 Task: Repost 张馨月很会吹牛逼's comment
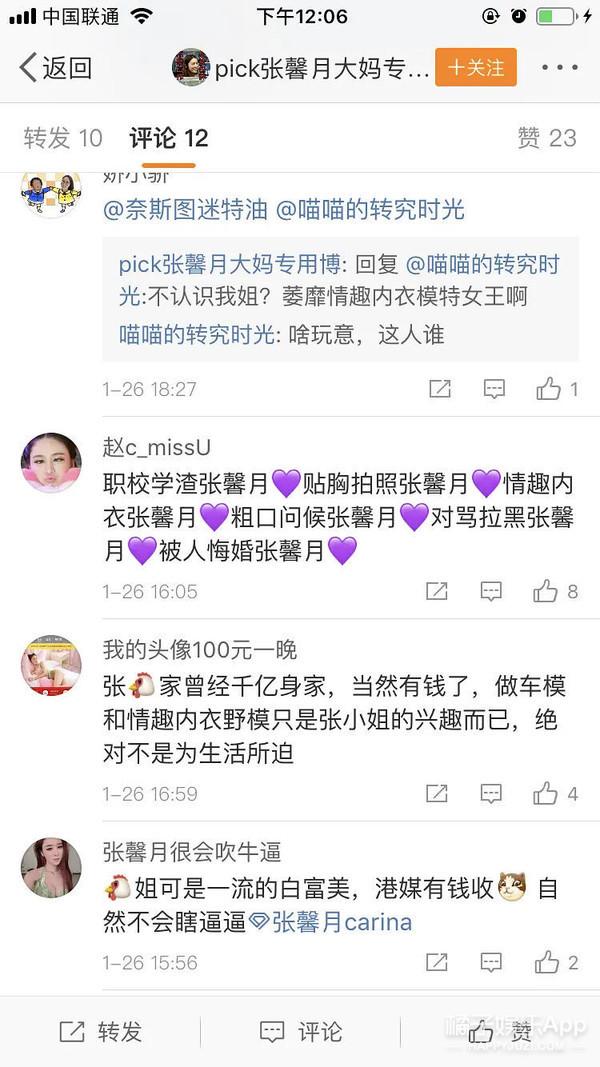click(437, 963)
